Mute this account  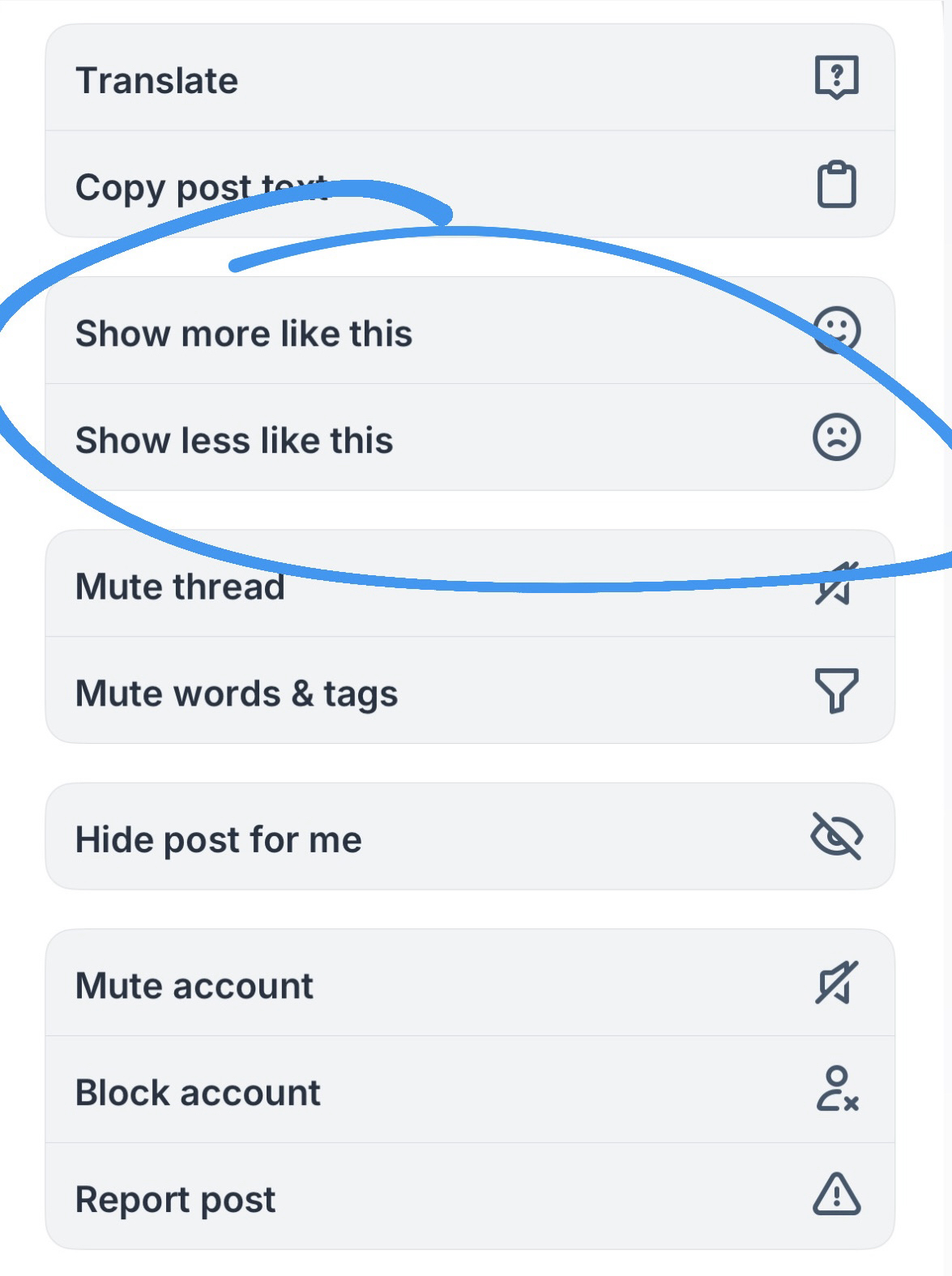click(470, 984)
